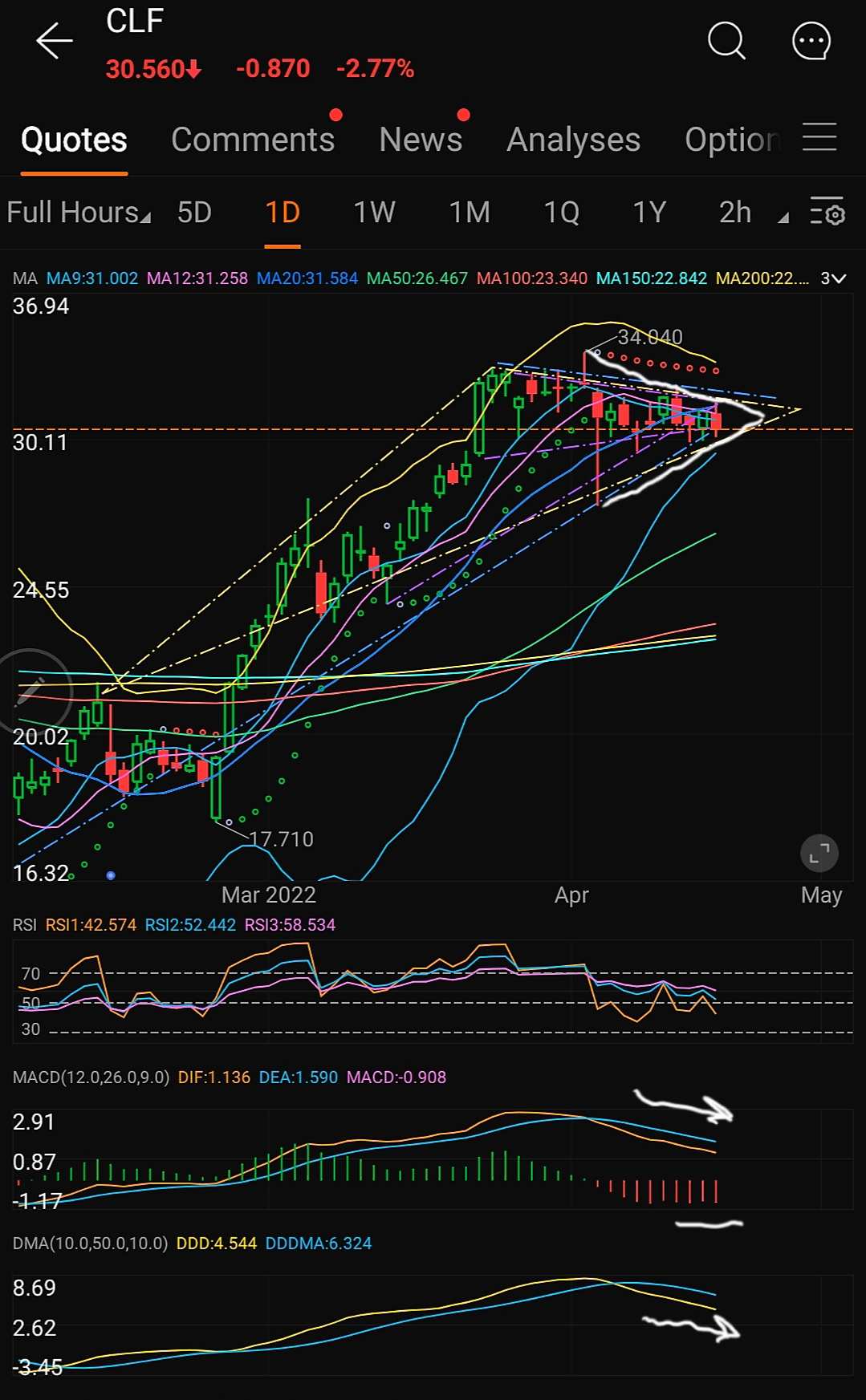
Task: Select the 1W chart interval
Action: [x=374, y=213]
